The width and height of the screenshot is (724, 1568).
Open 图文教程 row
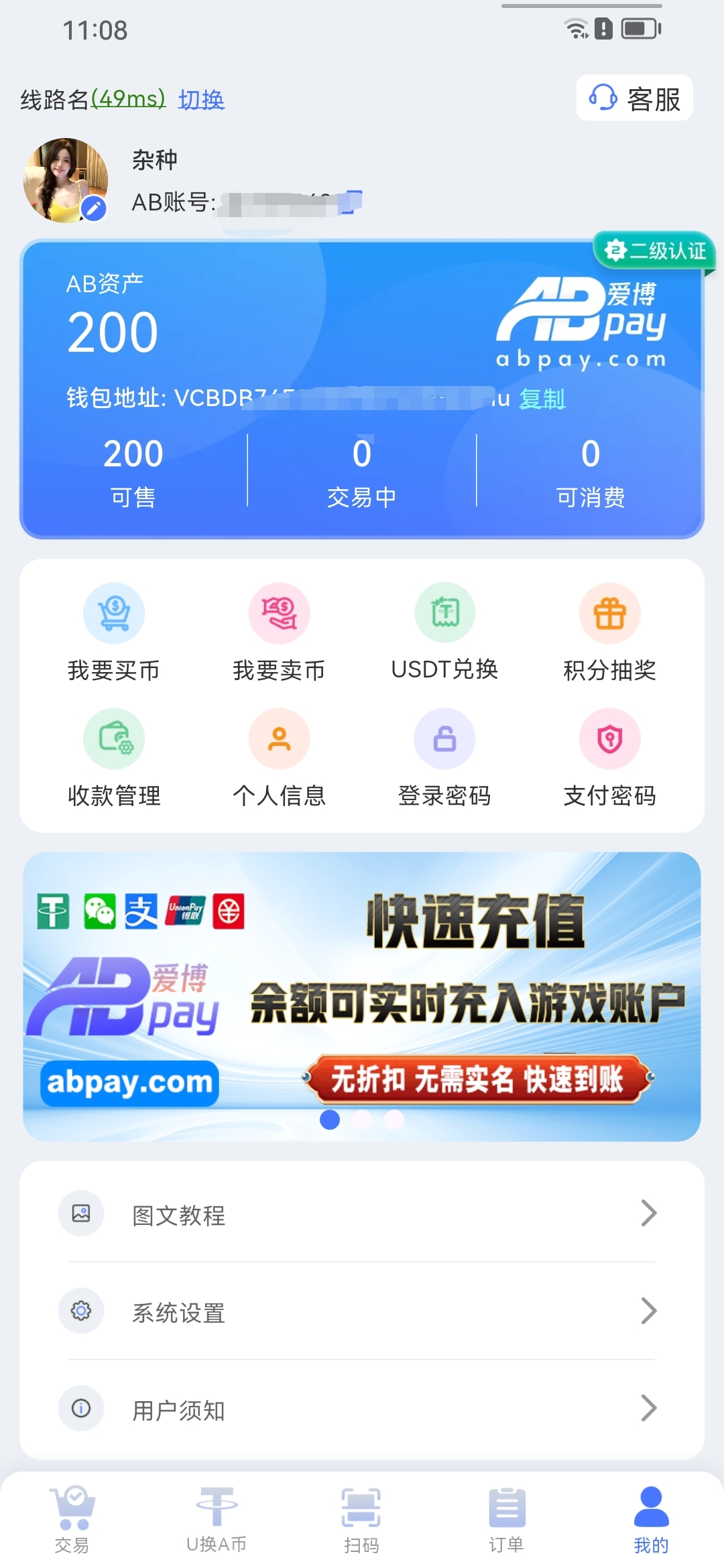click(362, 1214)
